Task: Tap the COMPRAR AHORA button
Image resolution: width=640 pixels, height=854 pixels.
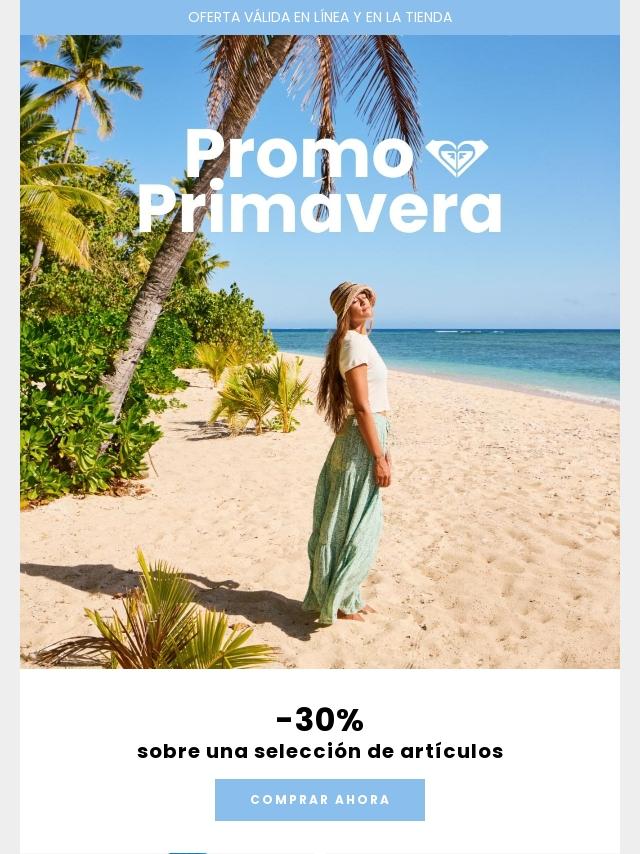Action: (320, 800)
